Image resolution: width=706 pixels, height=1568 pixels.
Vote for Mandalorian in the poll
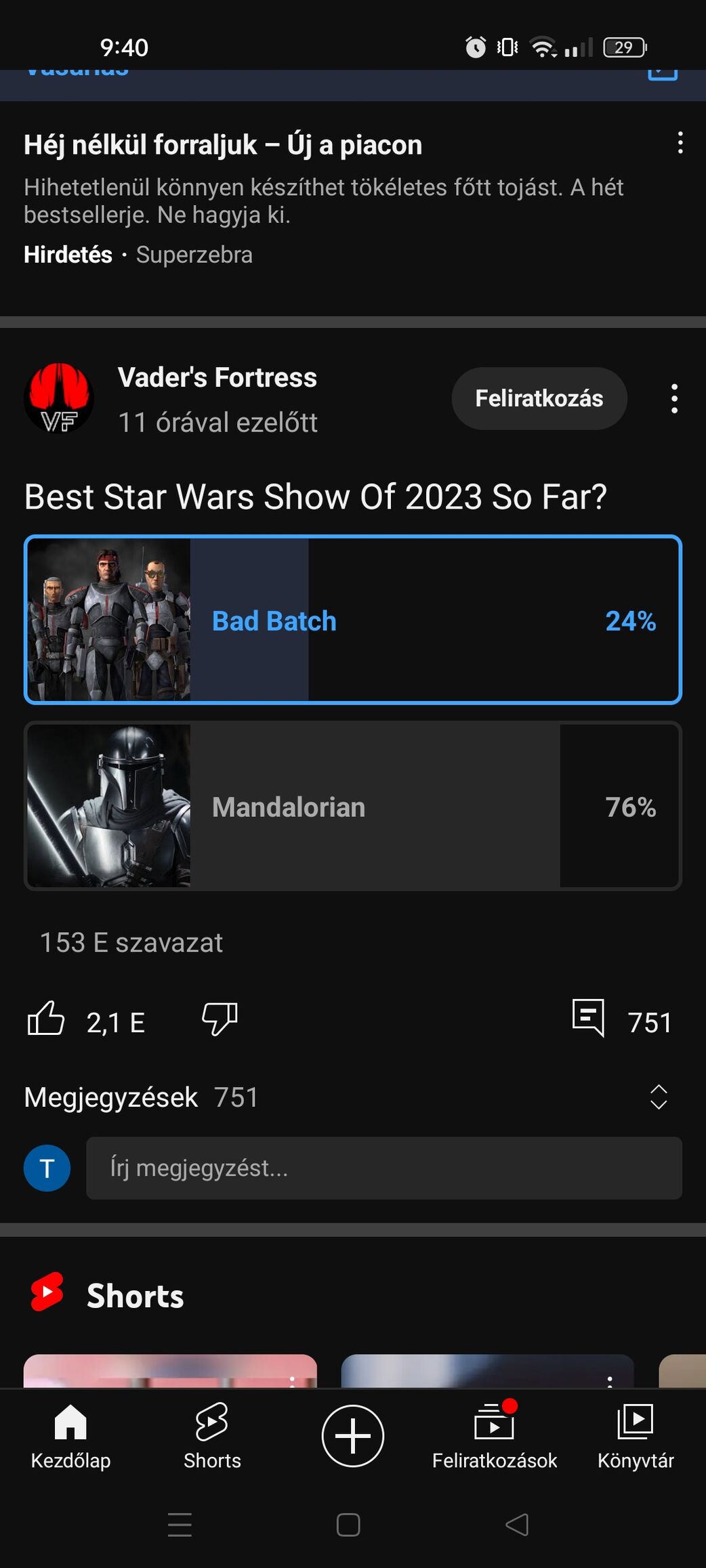(352, 806)
